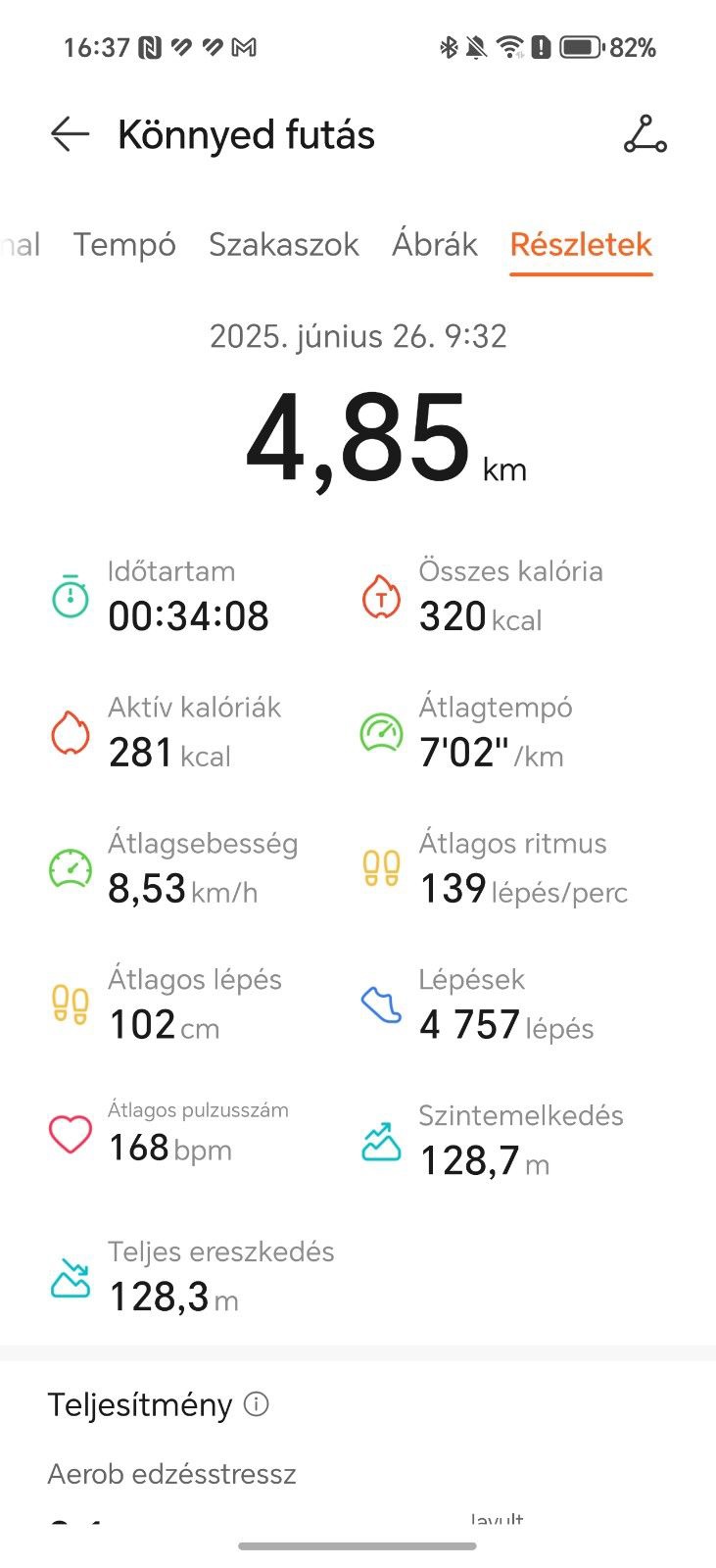Select the Részletek tab

point(581,244)
